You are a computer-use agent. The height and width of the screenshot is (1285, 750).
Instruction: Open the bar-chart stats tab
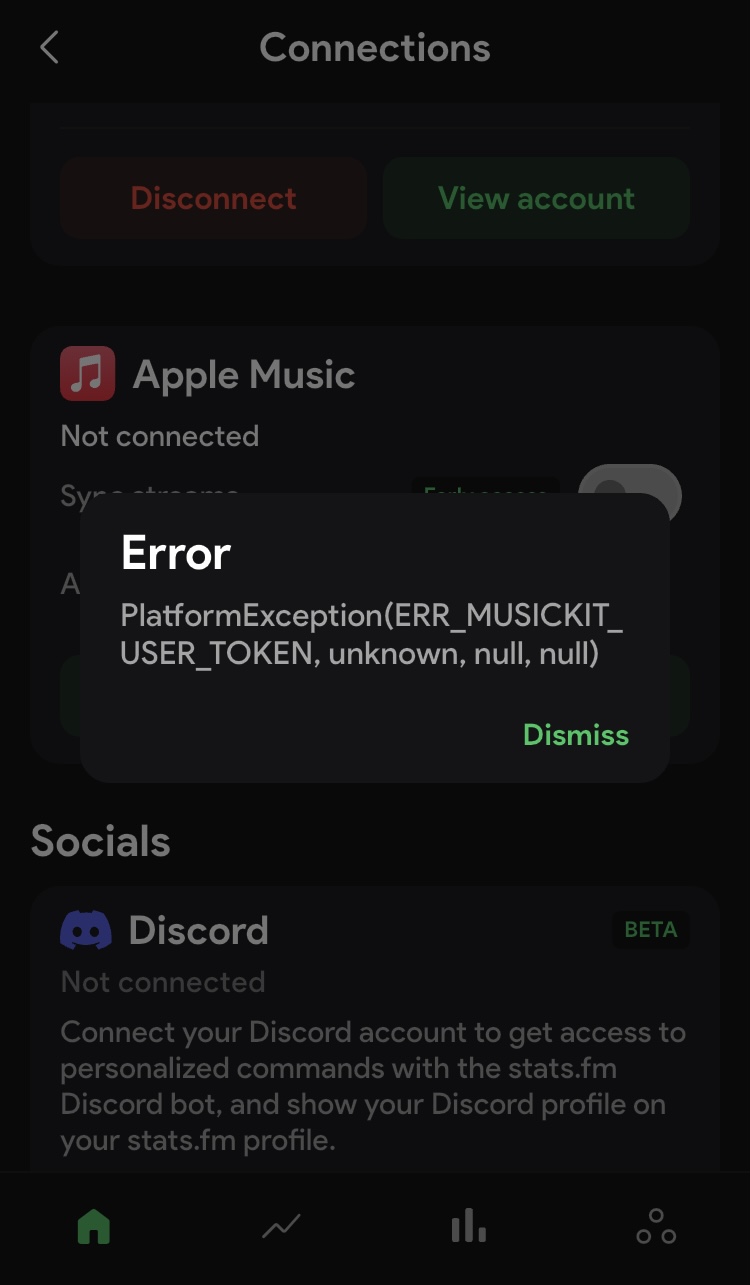click(468, 1226)
